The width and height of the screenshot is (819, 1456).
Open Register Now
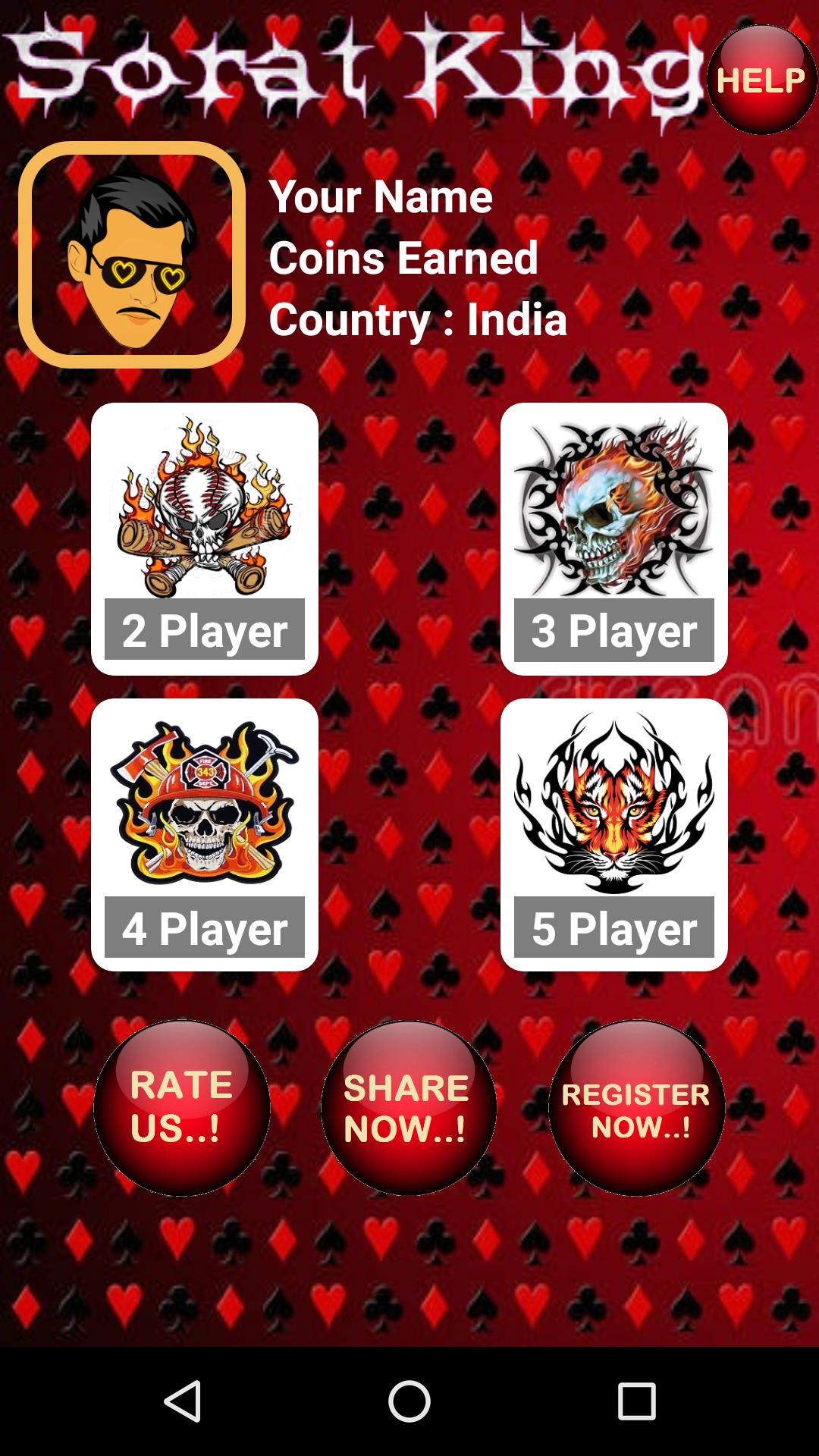coord(636,1107)
